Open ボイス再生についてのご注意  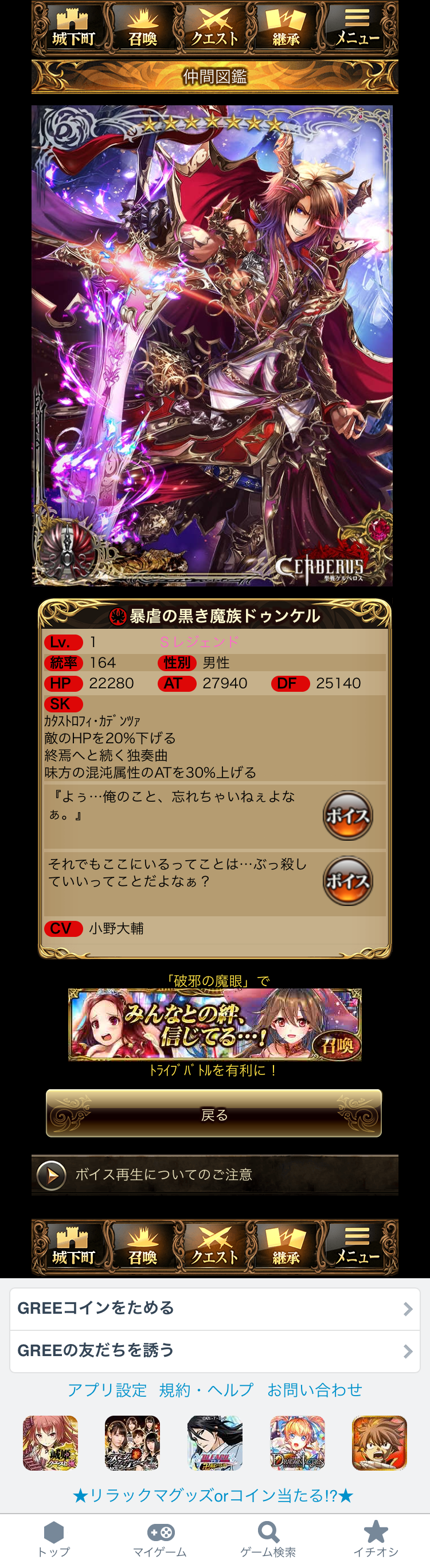pyautogui.click(x=214, y=1174)
